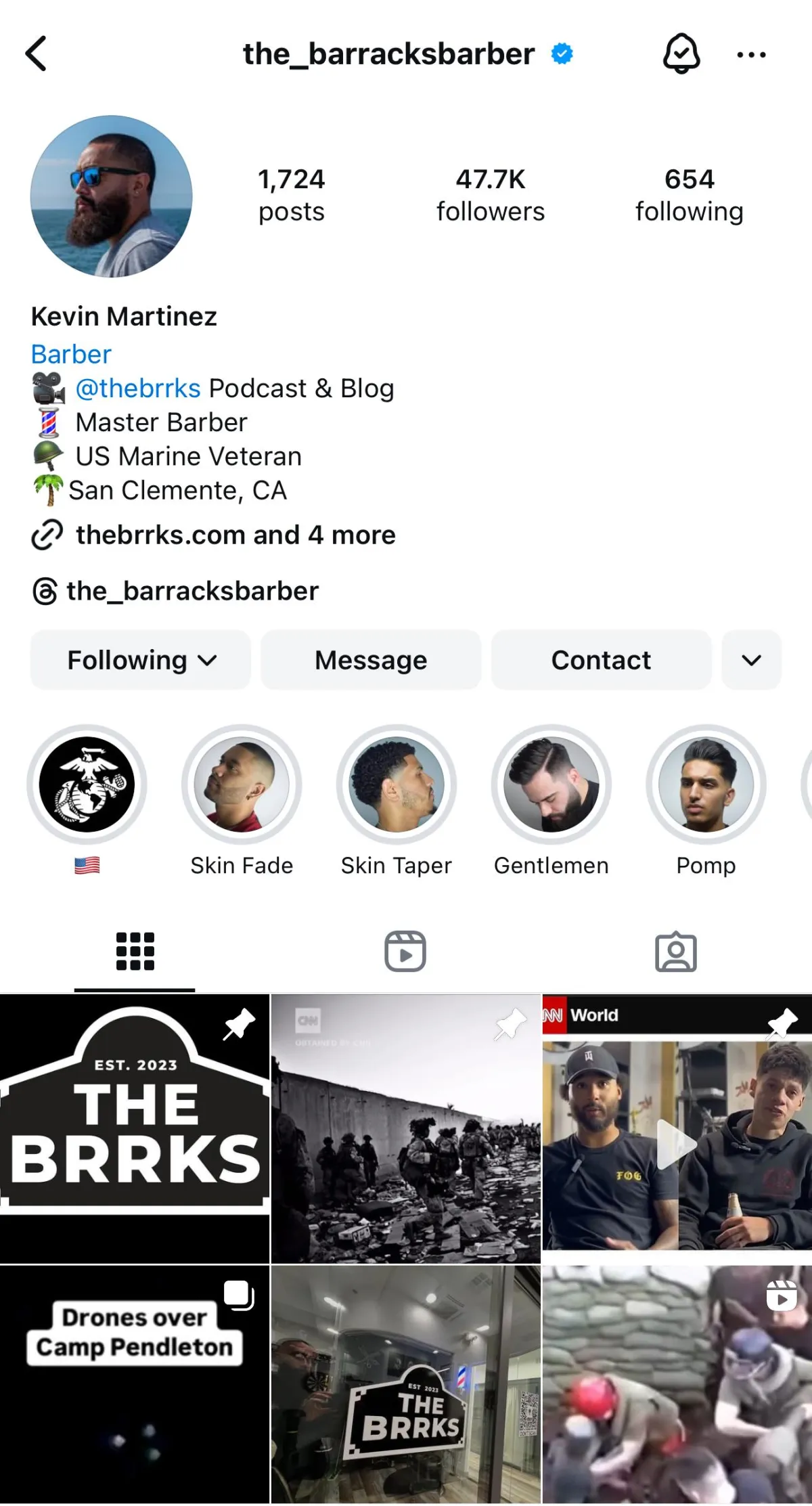Screen dimensions: 812x1506
Task: Message this barber
Action: pyautogui.click(x=371, y=660)
